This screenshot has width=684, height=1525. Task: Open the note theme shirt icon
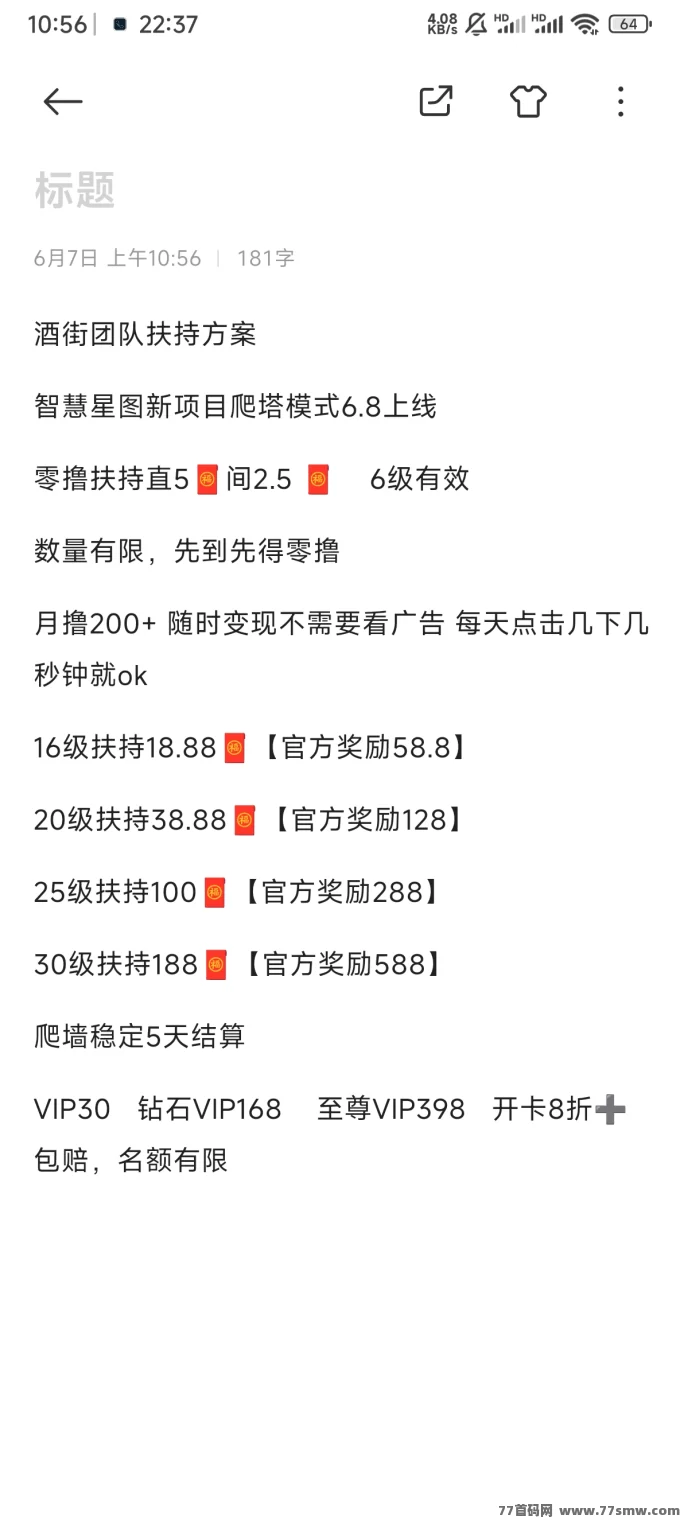[x=528, y=101]
